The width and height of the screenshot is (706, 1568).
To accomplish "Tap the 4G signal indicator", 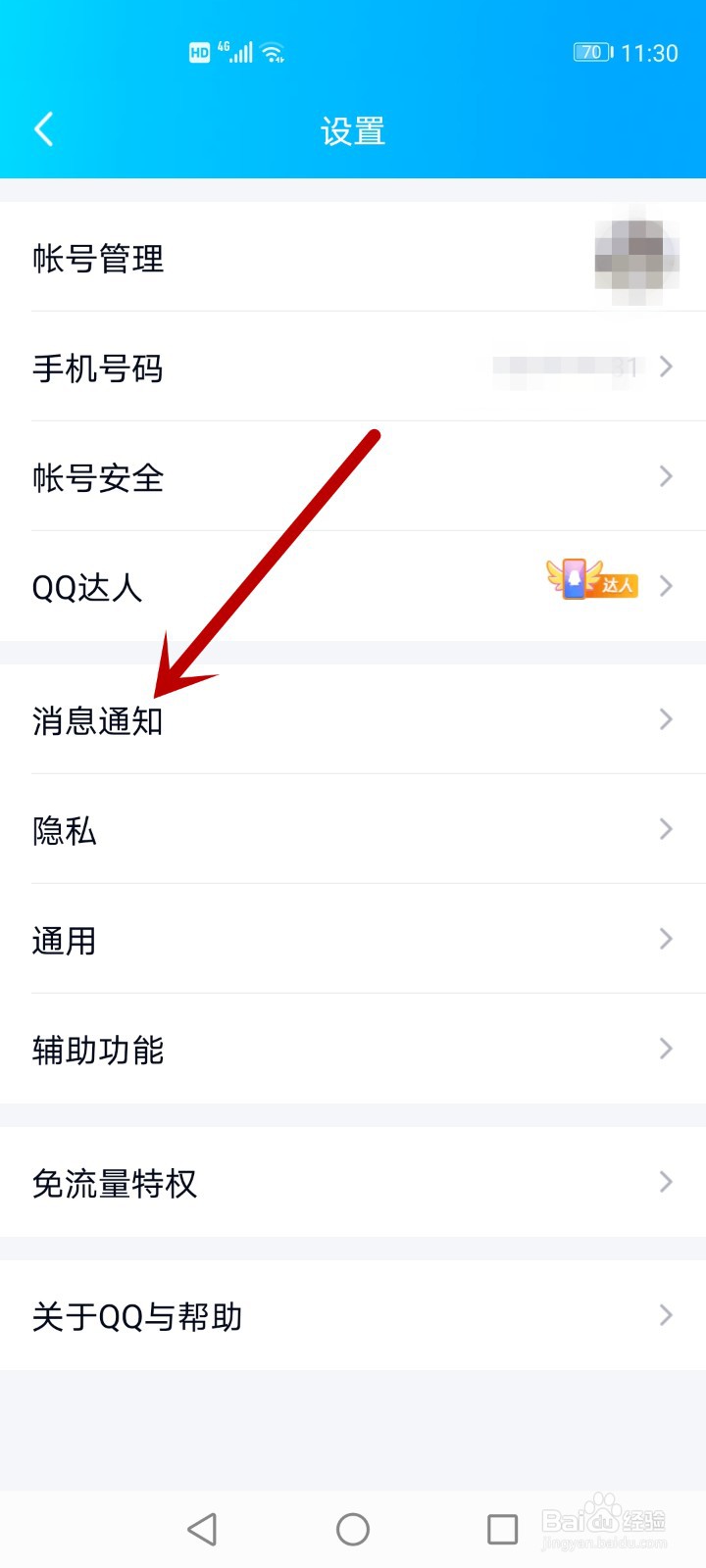I will (235, 49).
